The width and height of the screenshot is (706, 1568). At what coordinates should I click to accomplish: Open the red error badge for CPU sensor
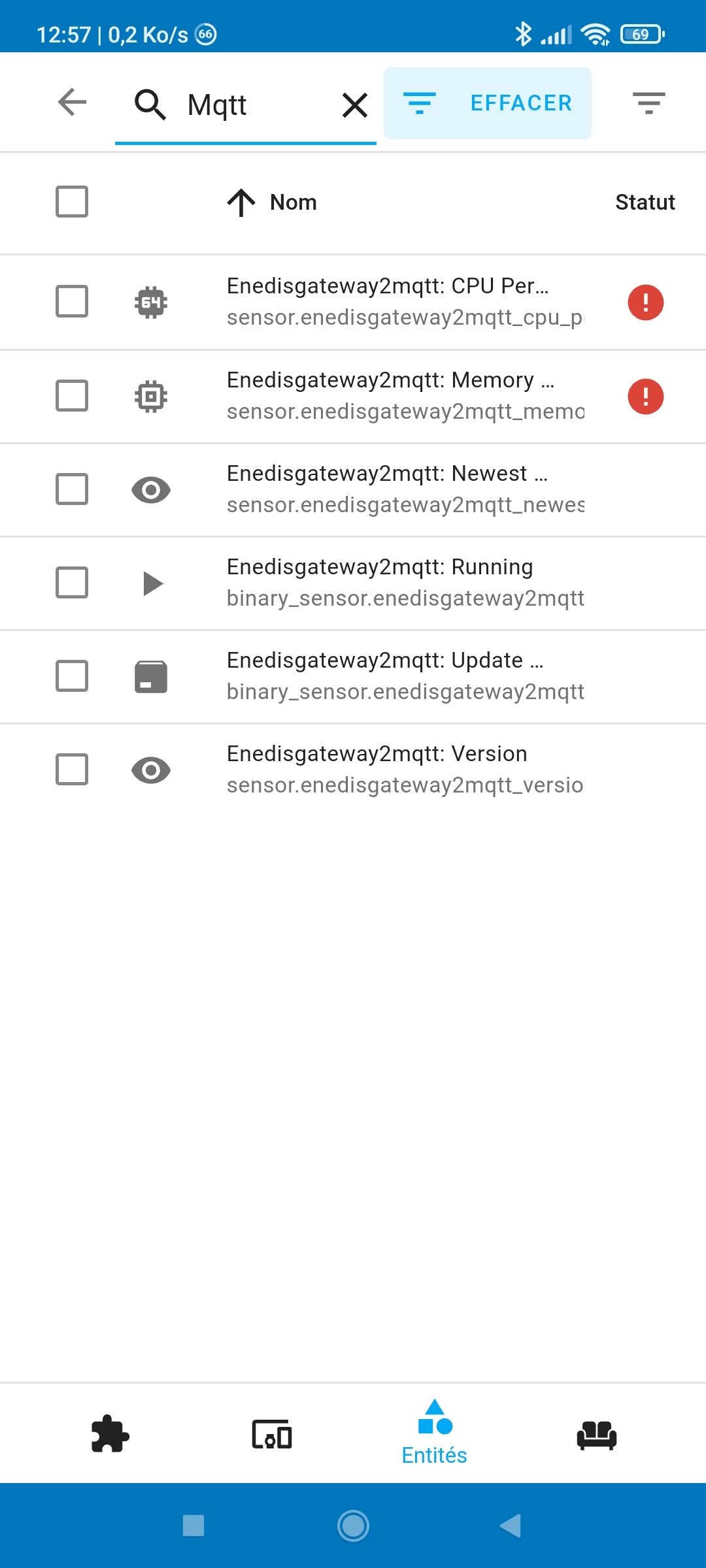pyautogui.click(x=645, y=302)
